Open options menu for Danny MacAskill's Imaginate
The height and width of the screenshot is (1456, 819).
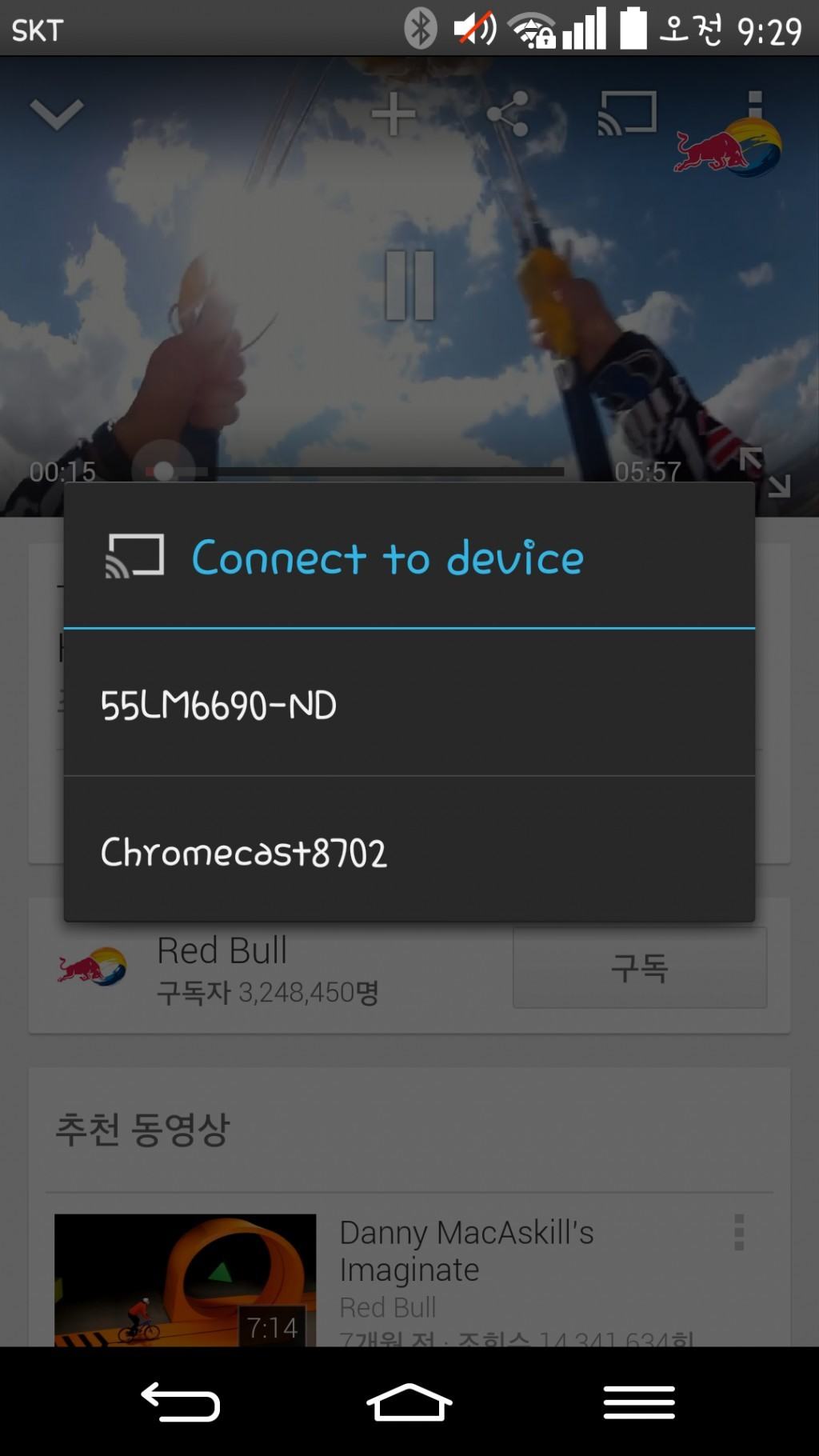click(x=739, y=1232)
